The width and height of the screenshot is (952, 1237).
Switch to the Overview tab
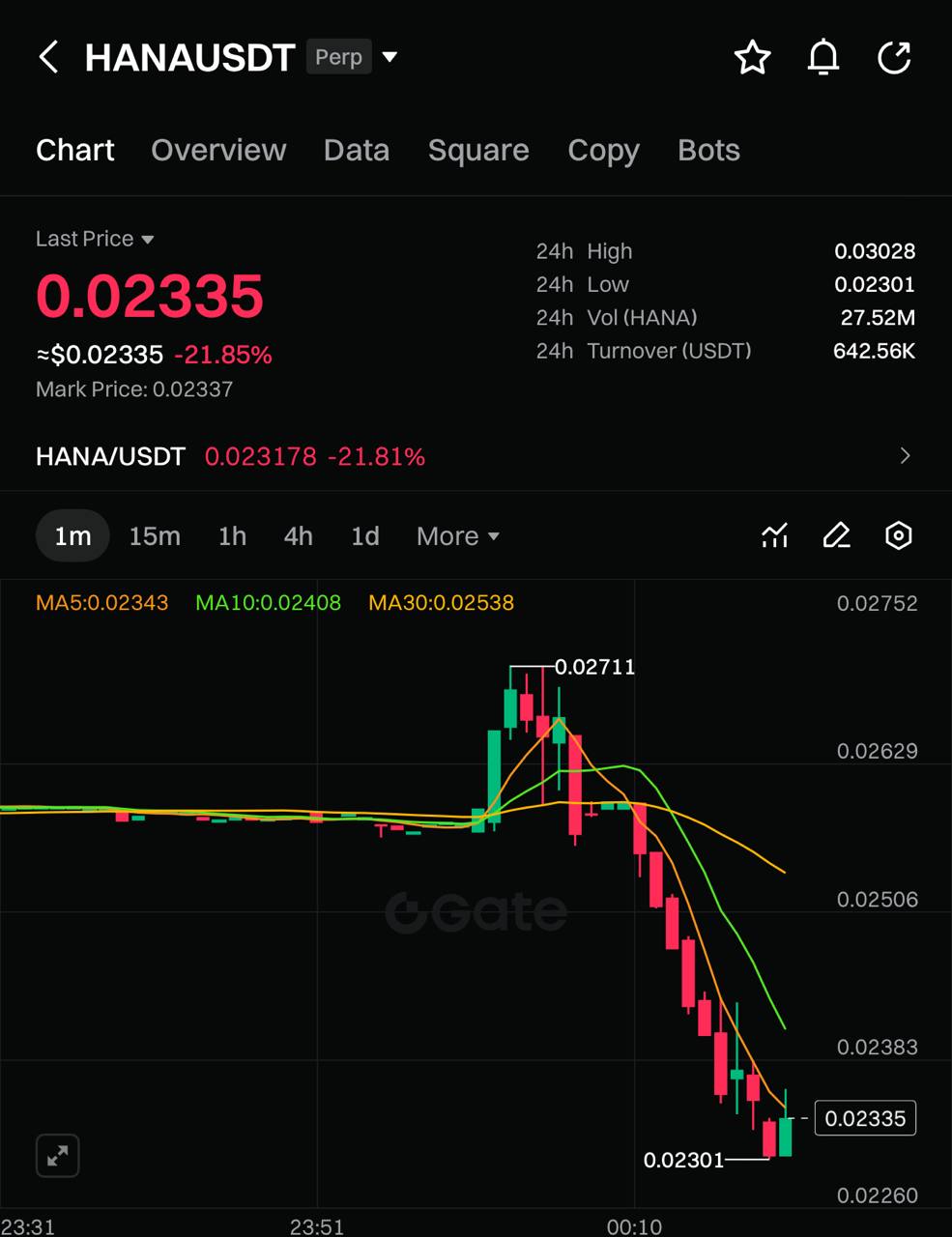[218, 150]
